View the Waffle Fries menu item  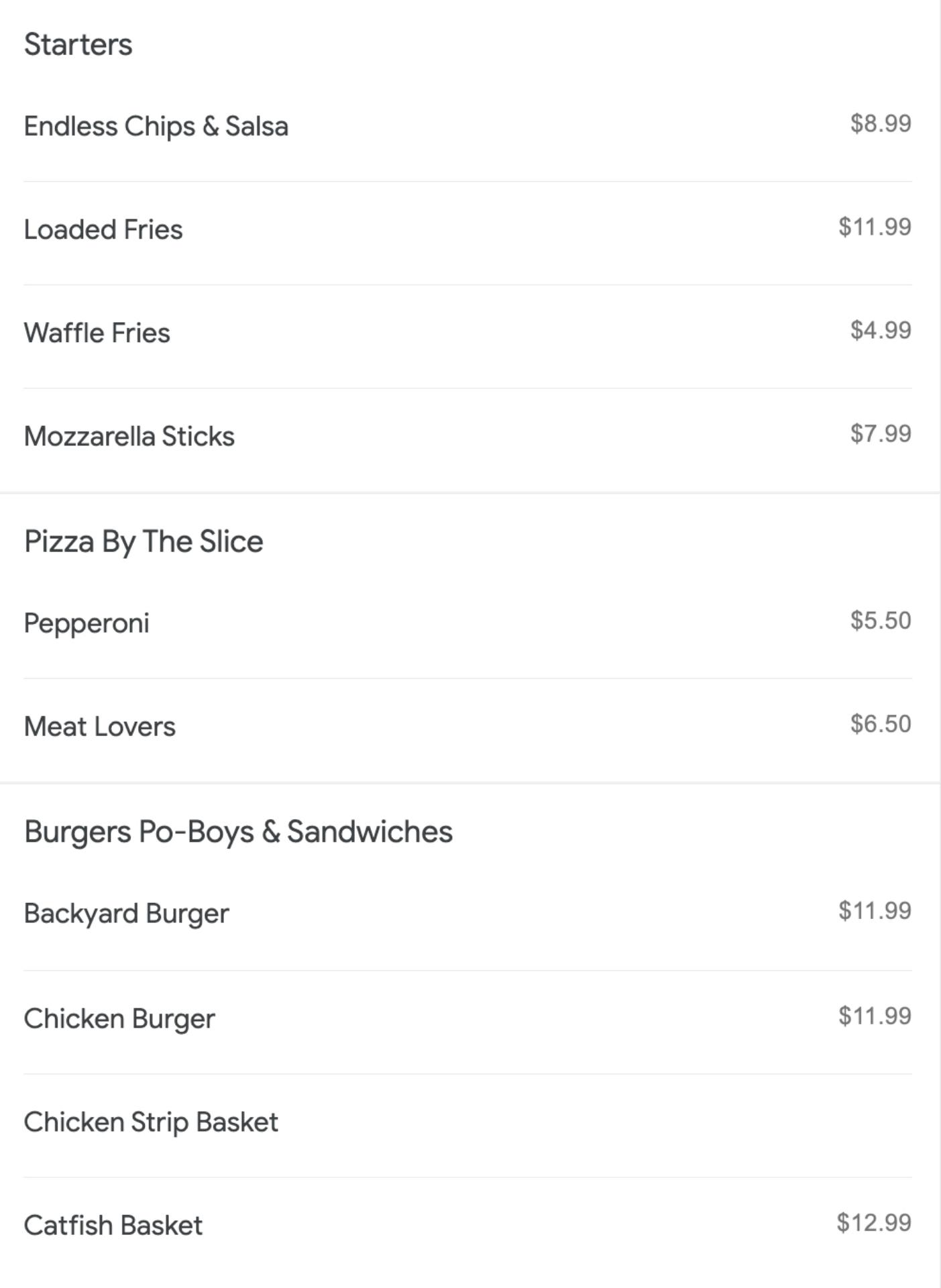97,333
